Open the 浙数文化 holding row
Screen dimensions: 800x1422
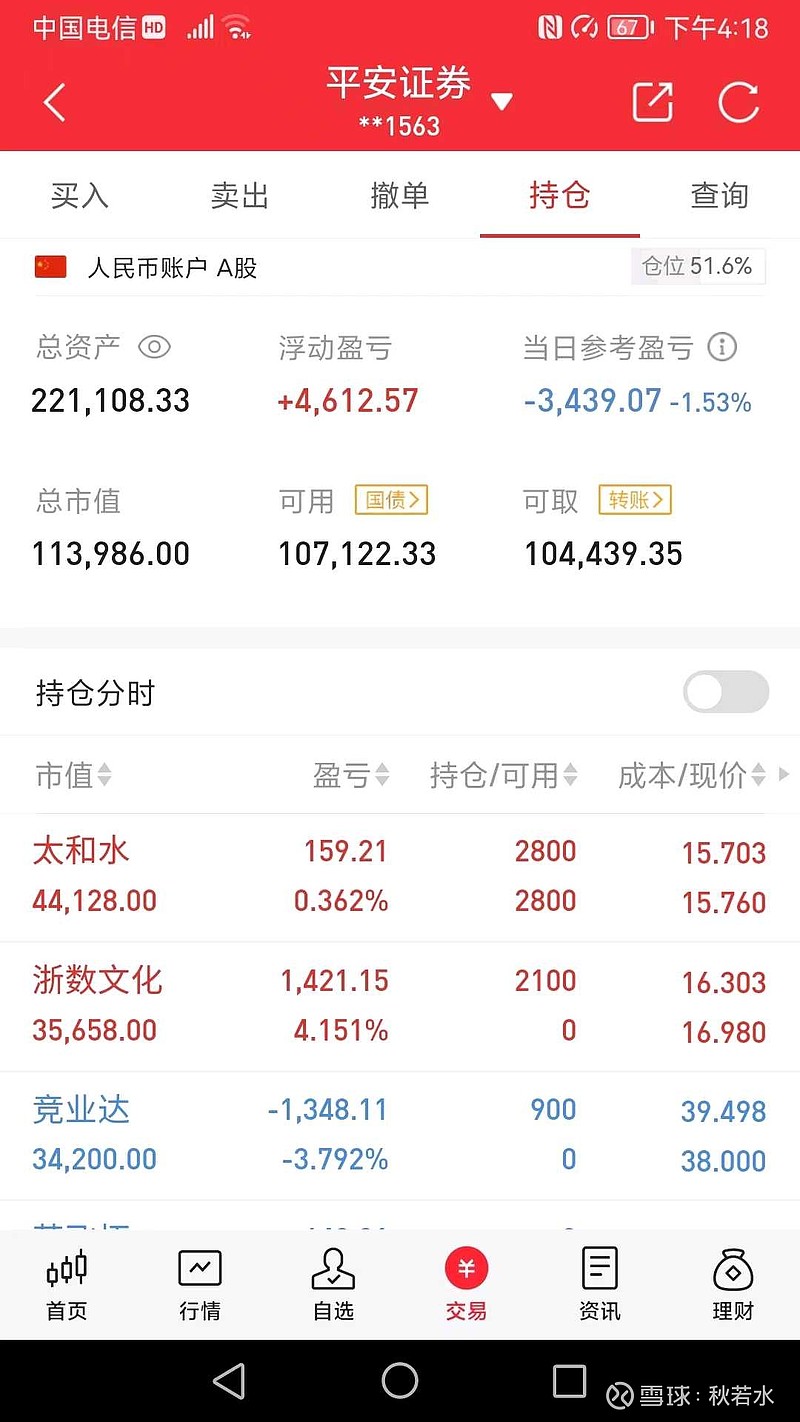(x=400, y=1006)
